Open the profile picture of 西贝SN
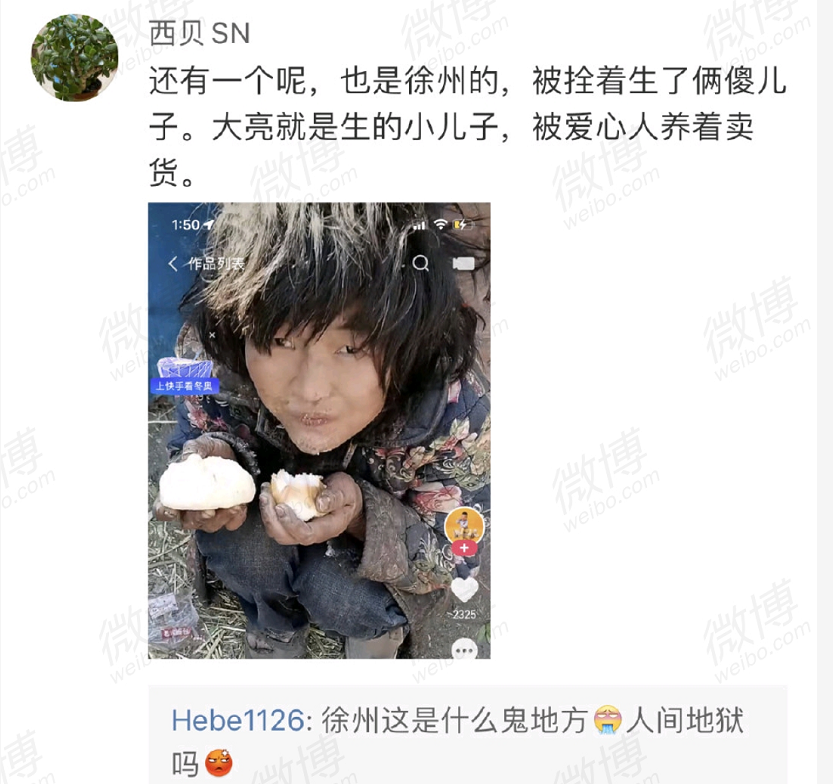The width and height of the screenshot is (833, 784). point(74,58)
